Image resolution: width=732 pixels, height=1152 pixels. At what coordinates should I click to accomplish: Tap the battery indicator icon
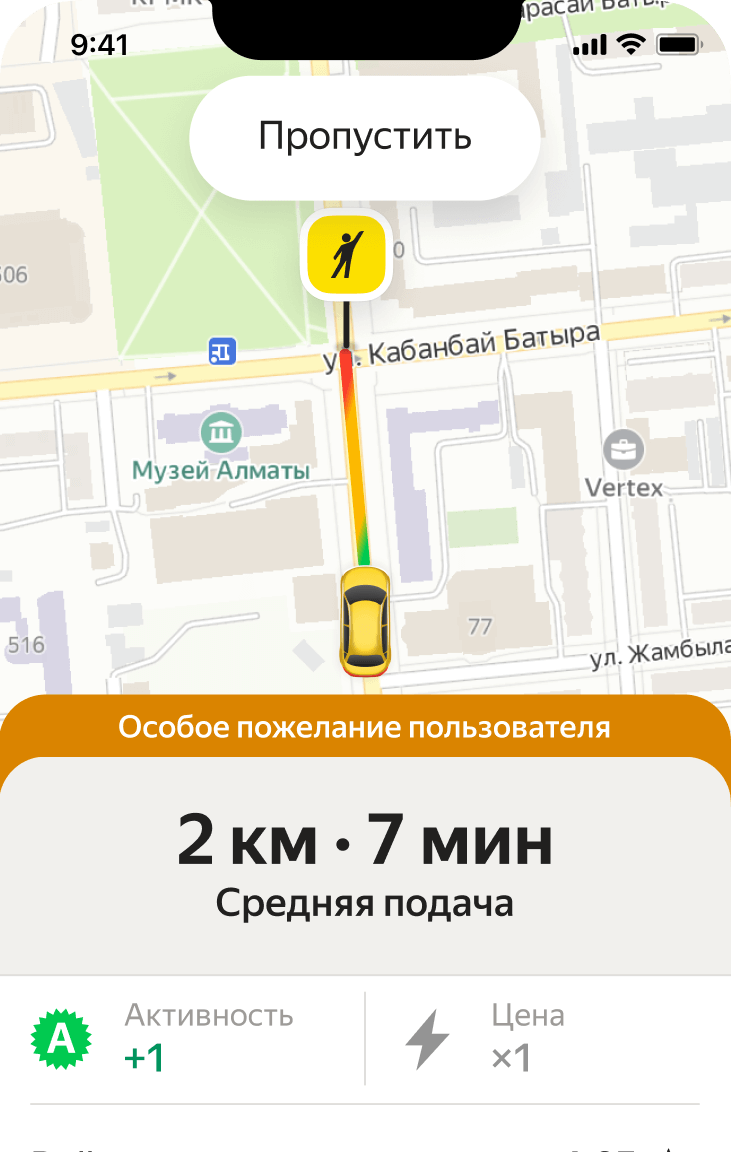pyautogui.click(x=676, y=44)
